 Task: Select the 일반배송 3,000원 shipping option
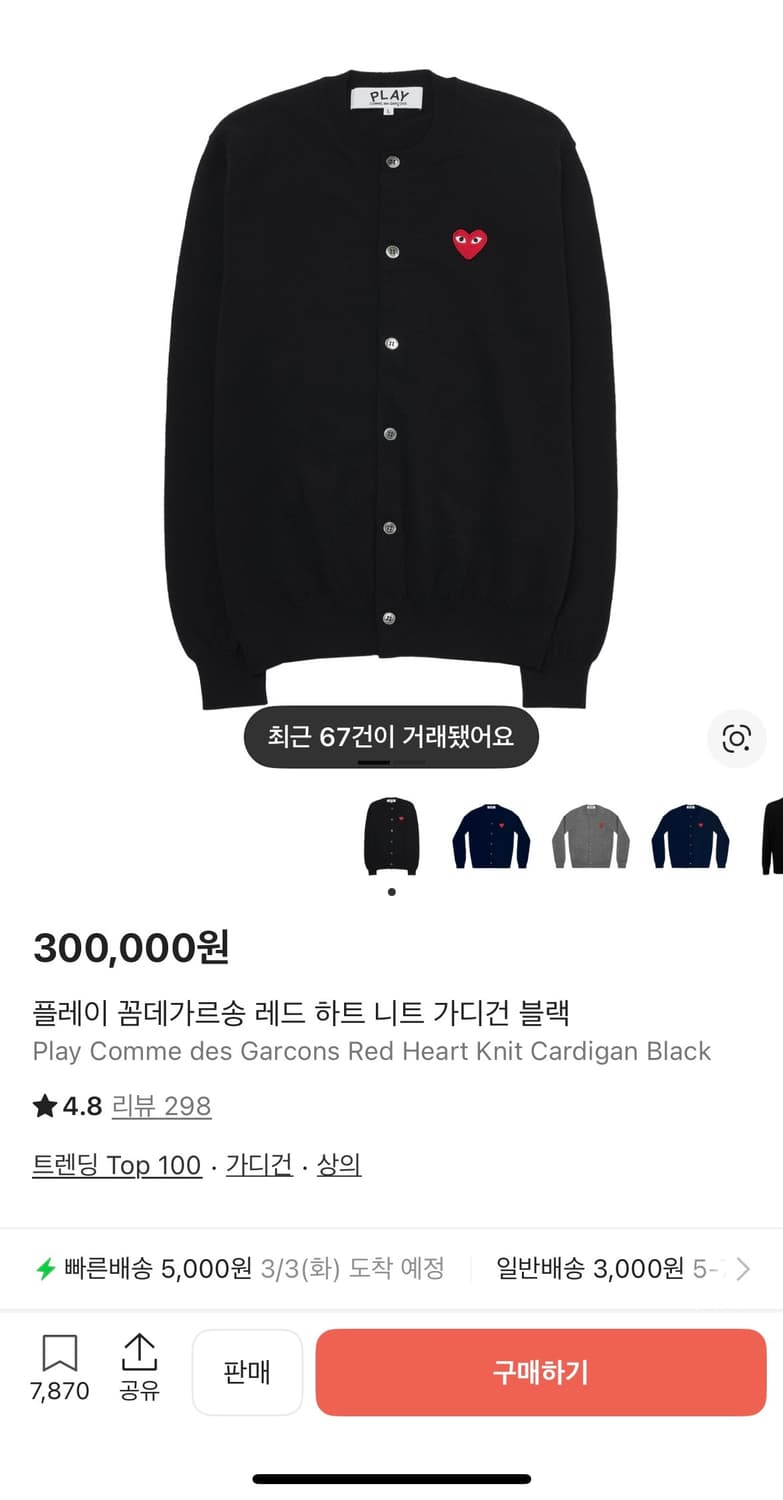(x=600, y=1268)
